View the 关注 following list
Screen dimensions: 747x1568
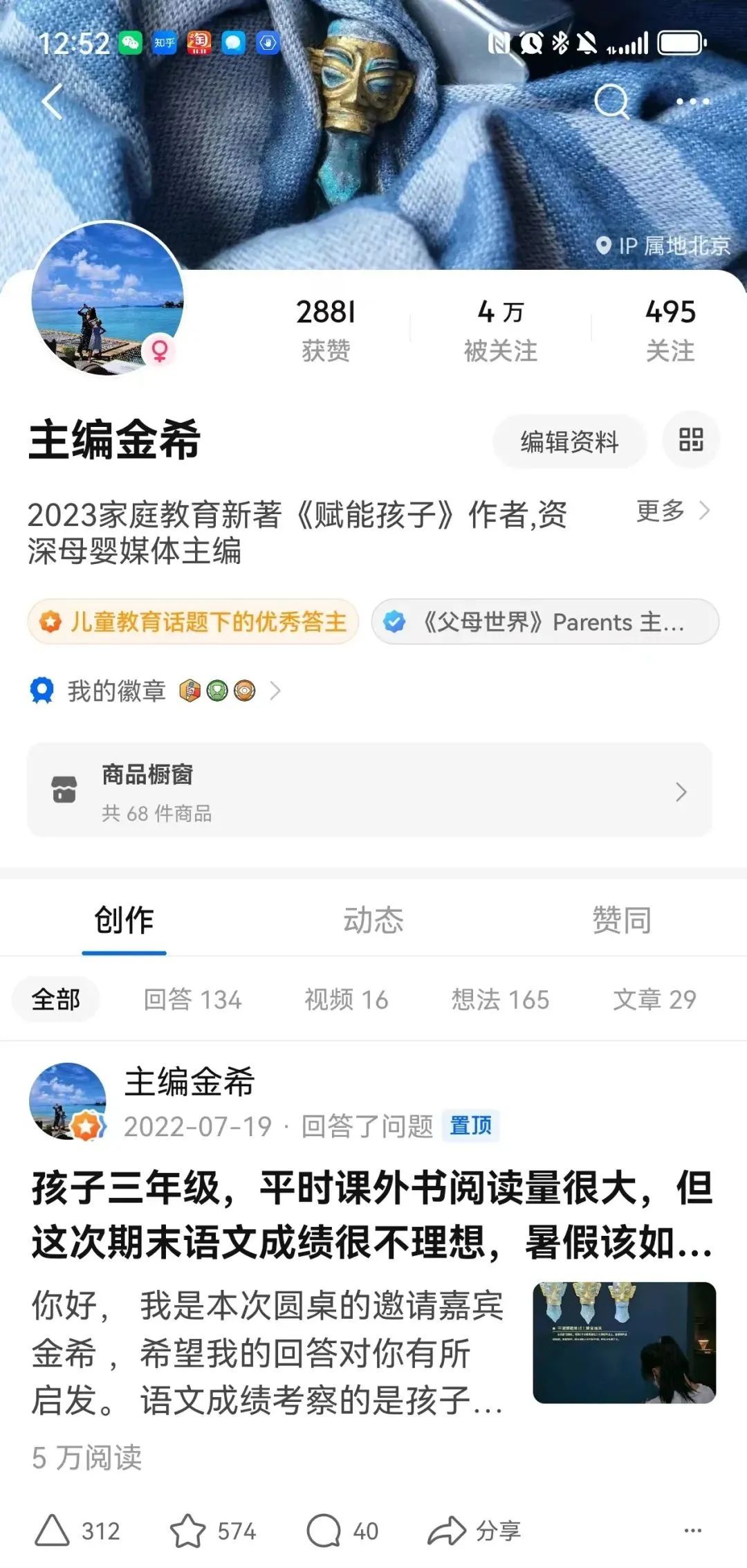(x=670, y=330)
